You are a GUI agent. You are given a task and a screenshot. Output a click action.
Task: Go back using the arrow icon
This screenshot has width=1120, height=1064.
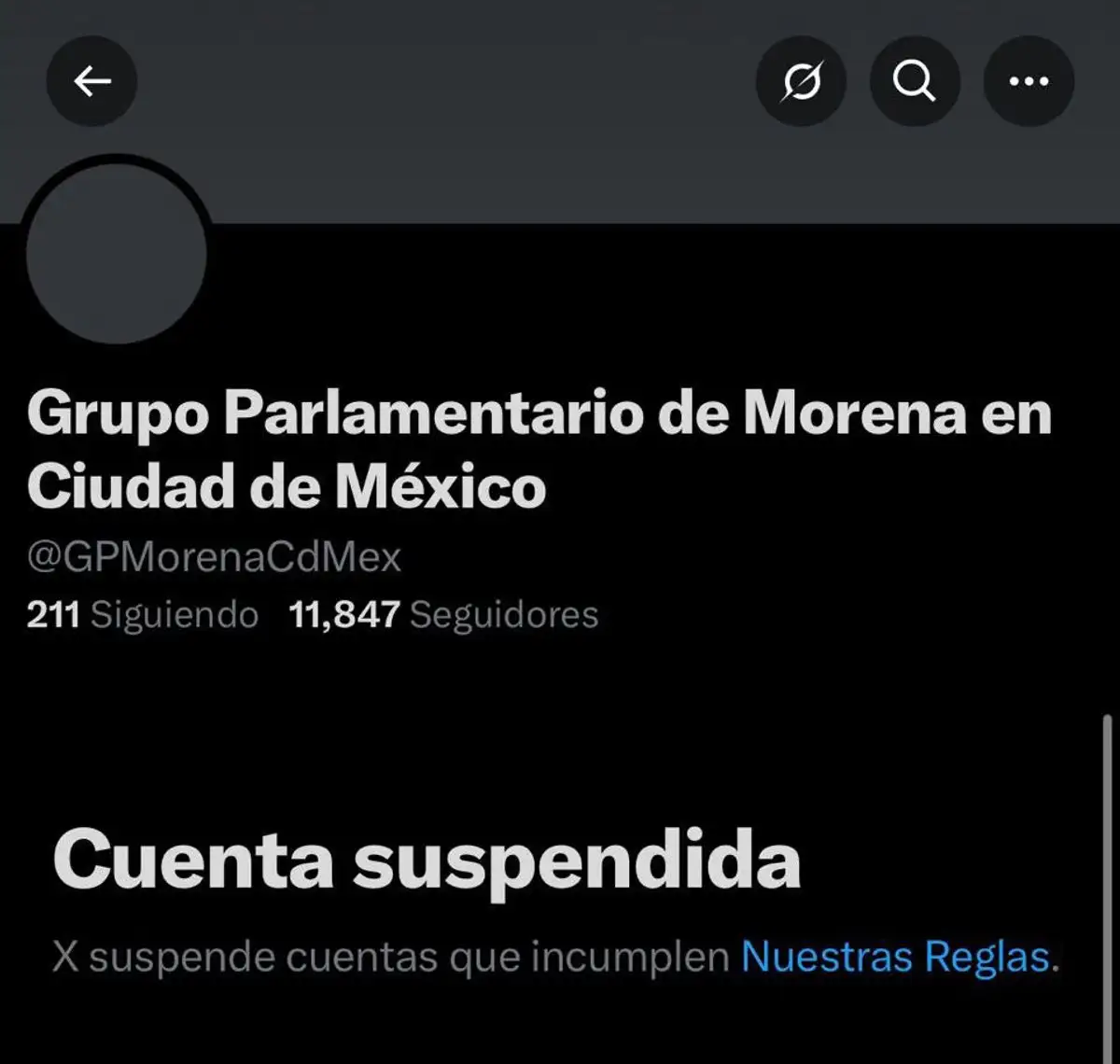[x=91, y=82]
